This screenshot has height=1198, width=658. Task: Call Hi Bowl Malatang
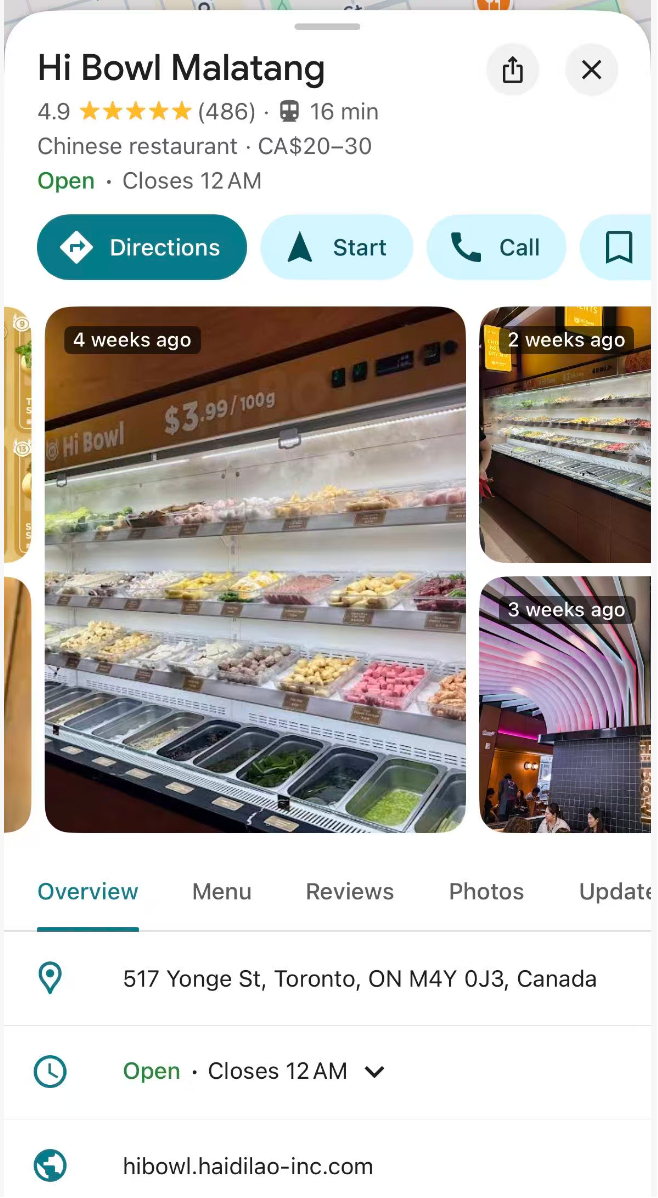click(x=496, y=247)
